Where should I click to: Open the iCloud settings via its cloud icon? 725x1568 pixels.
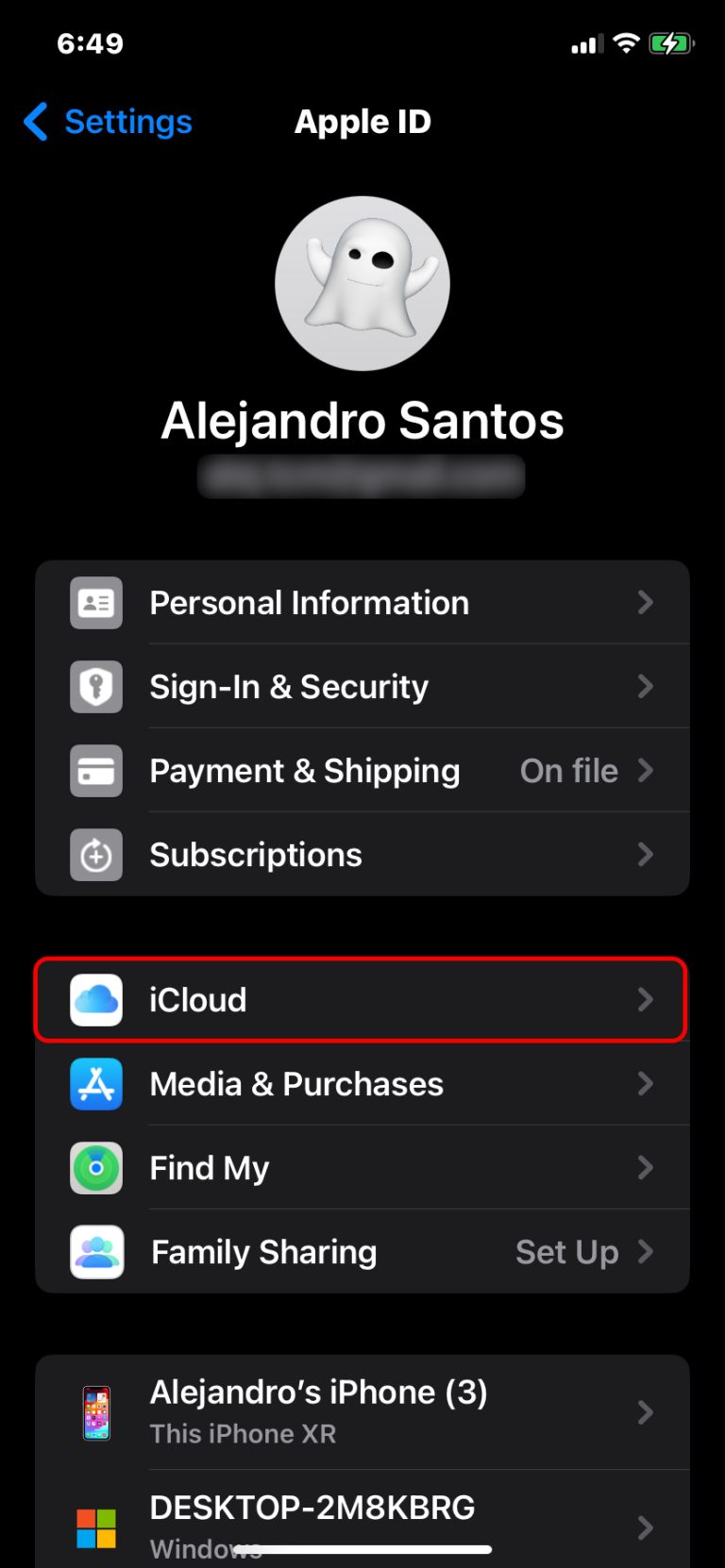95,1000
